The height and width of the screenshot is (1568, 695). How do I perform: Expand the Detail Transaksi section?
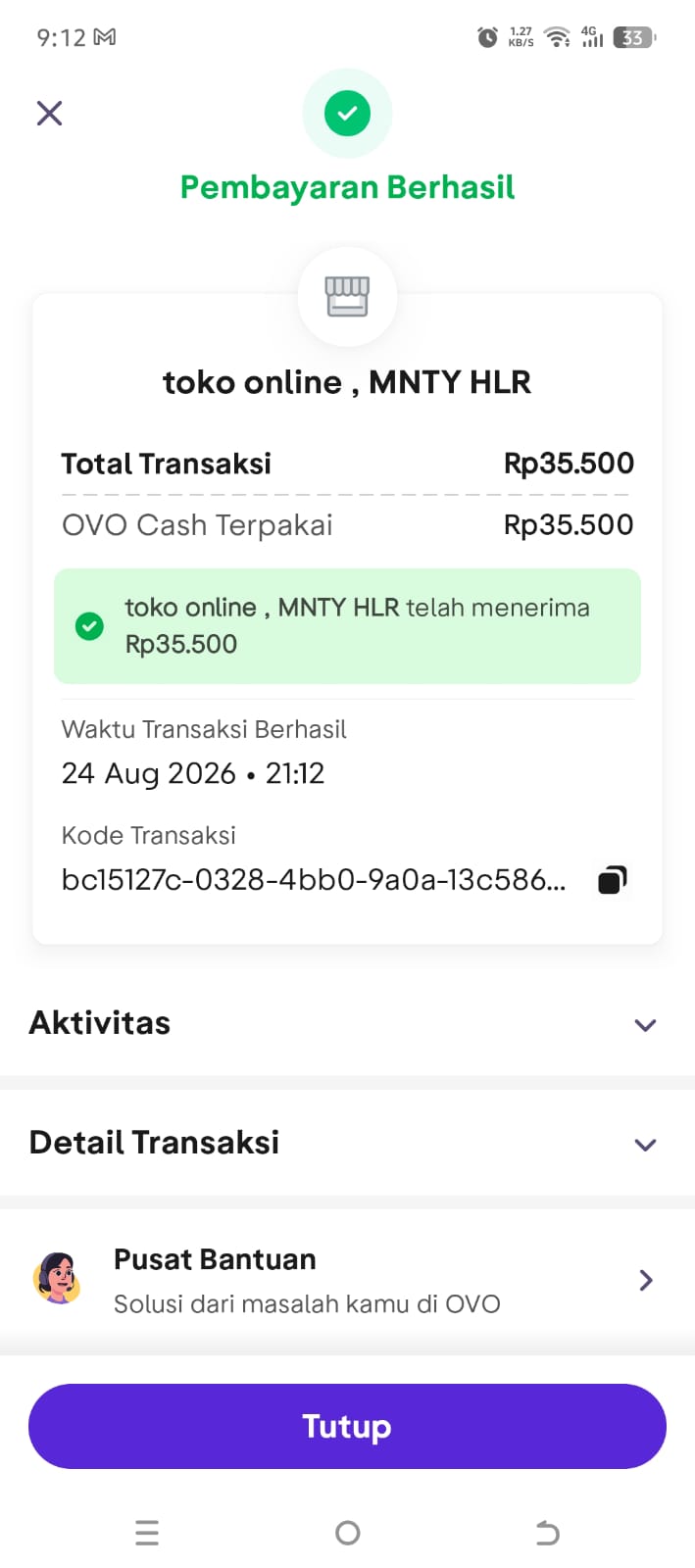coord(347,1143)
